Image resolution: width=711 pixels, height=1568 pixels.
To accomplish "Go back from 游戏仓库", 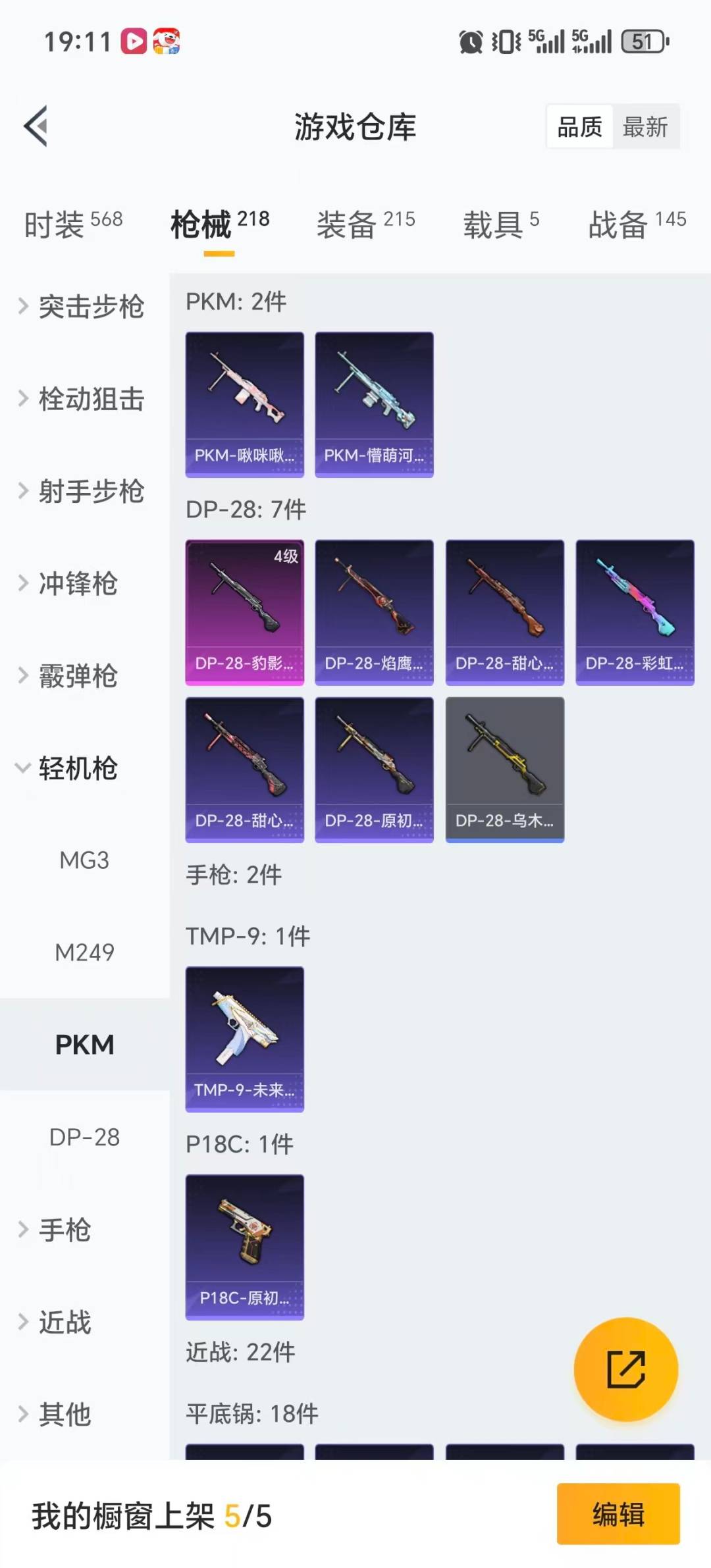I will click(36, 126).
